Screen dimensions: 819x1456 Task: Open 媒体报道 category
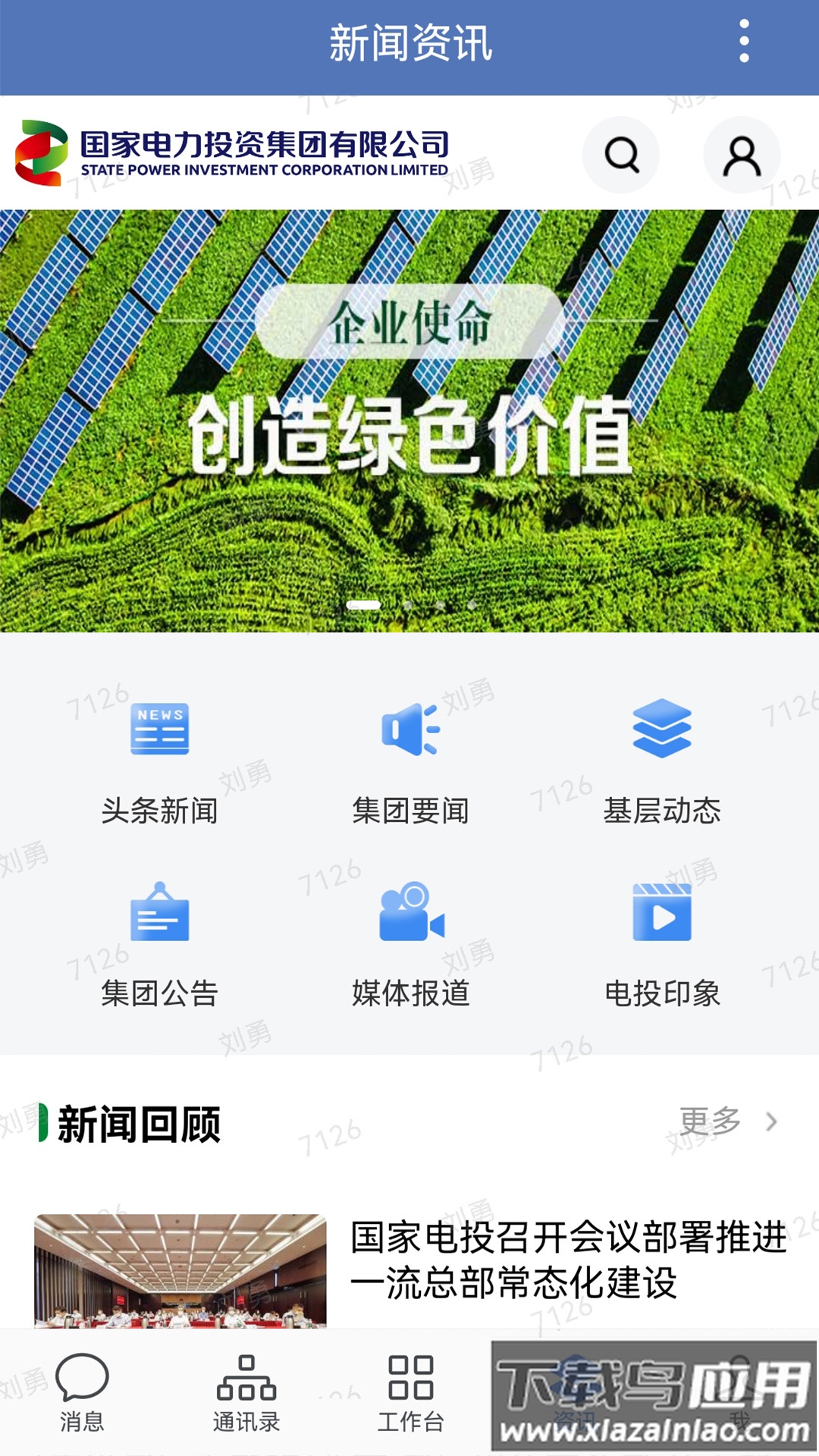pos(410,944)
